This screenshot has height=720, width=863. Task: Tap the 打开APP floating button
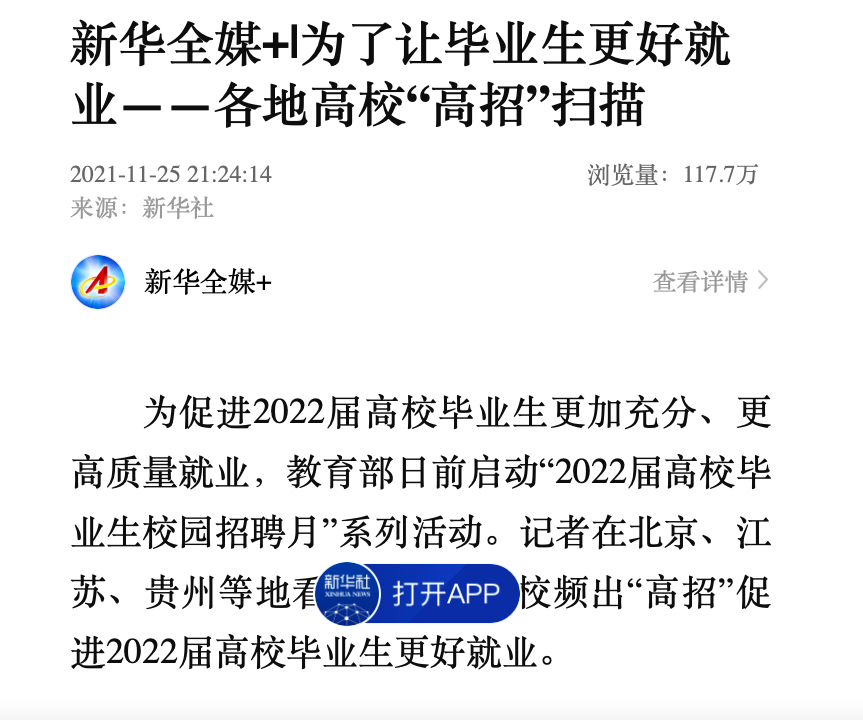pos(420,593)
